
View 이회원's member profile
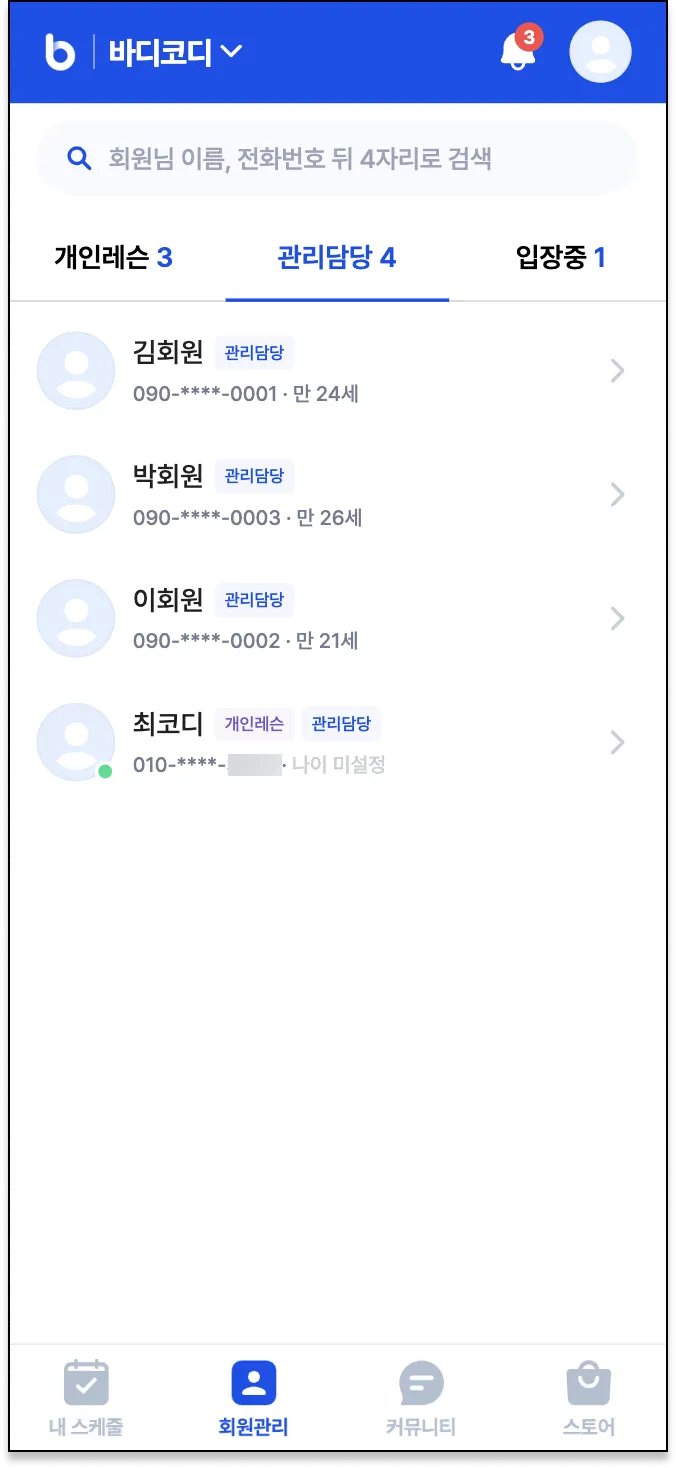click(x=337, y=619)
